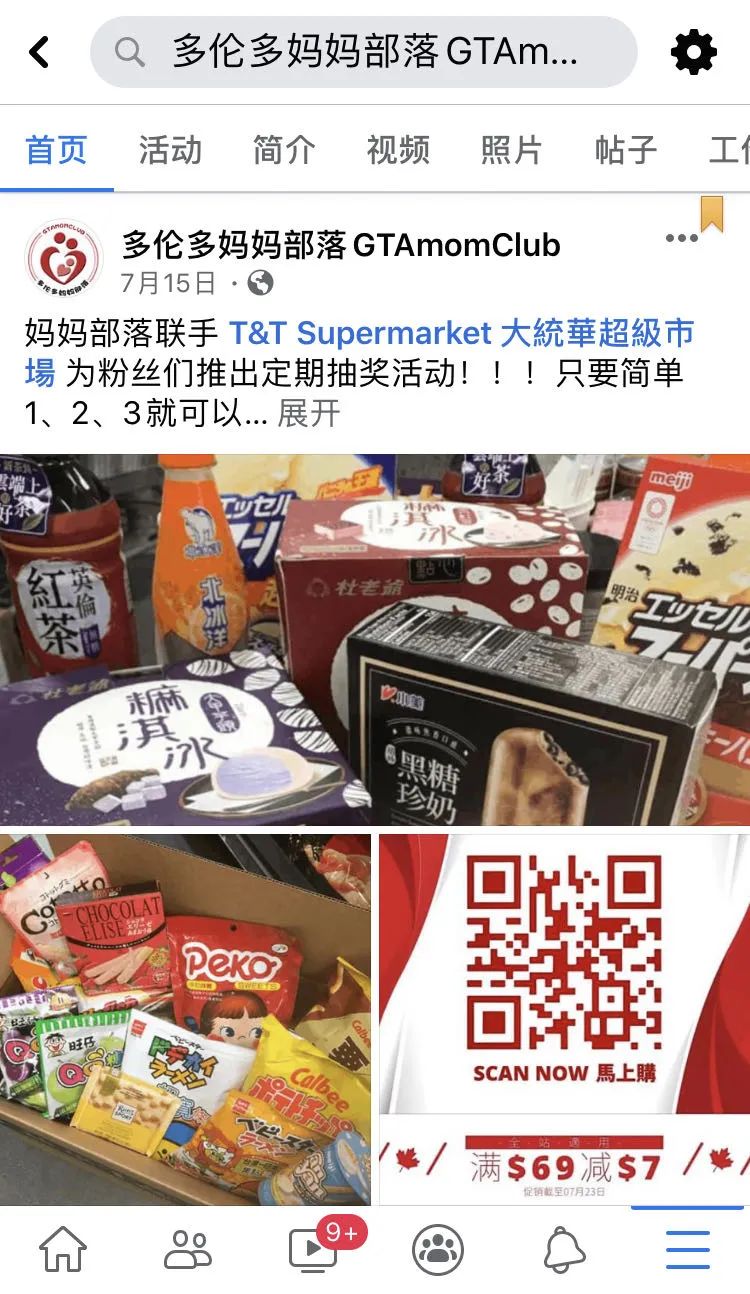Open the friends tab
This screenshot has height=1294, width=750.
[x=188, y=1249]
